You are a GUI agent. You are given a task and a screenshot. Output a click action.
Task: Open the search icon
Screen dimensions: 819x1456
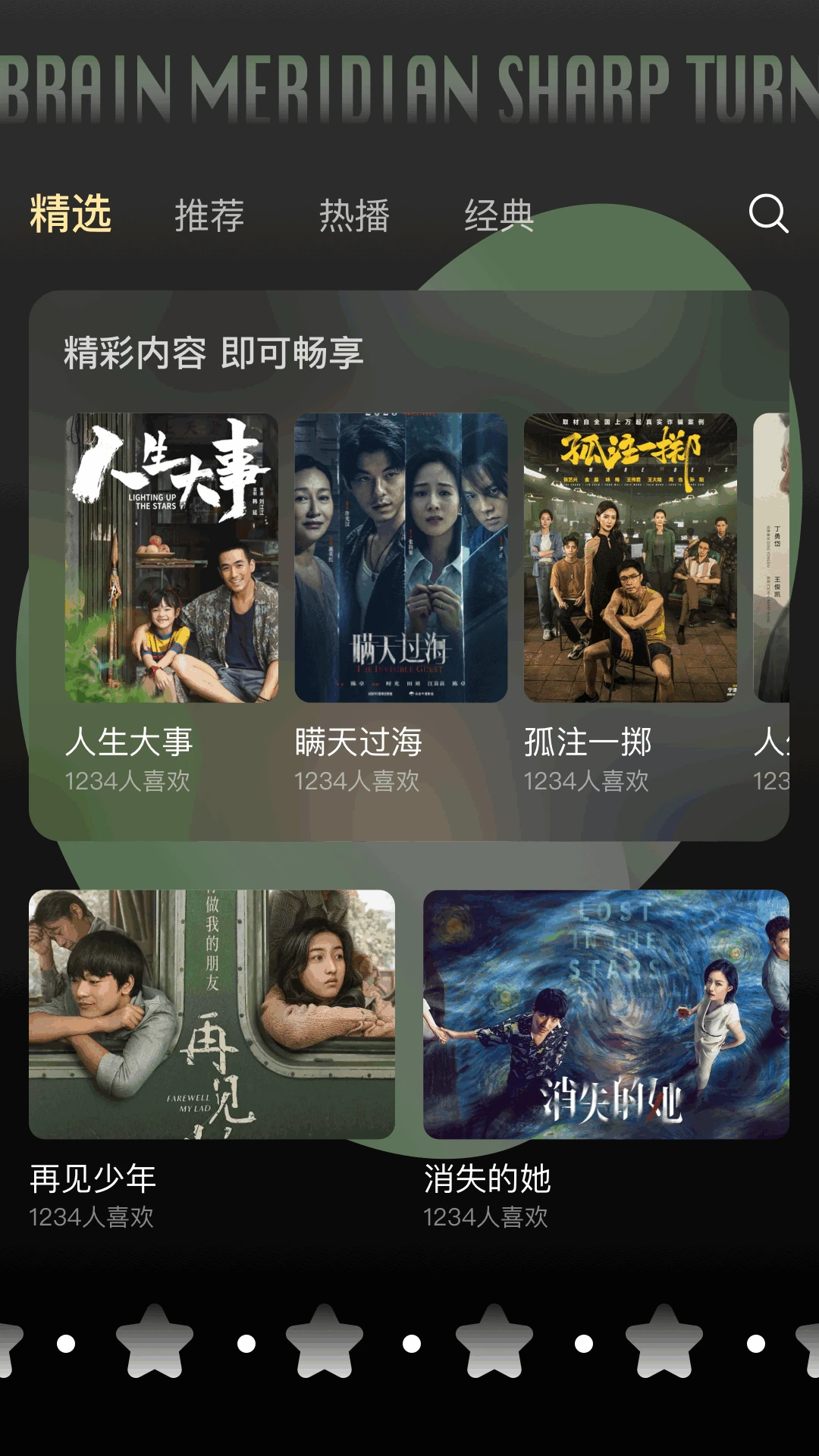pyautogui.click(x=768, y=214)
